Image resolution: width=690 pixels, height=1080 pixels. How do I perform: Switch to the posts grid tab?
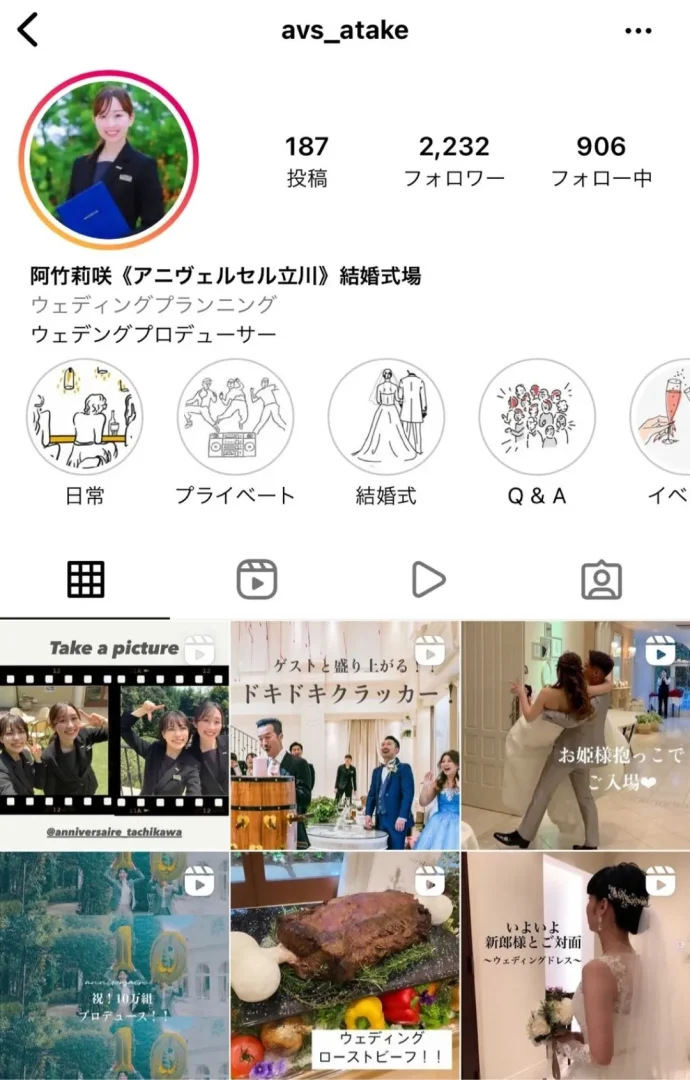86,580
